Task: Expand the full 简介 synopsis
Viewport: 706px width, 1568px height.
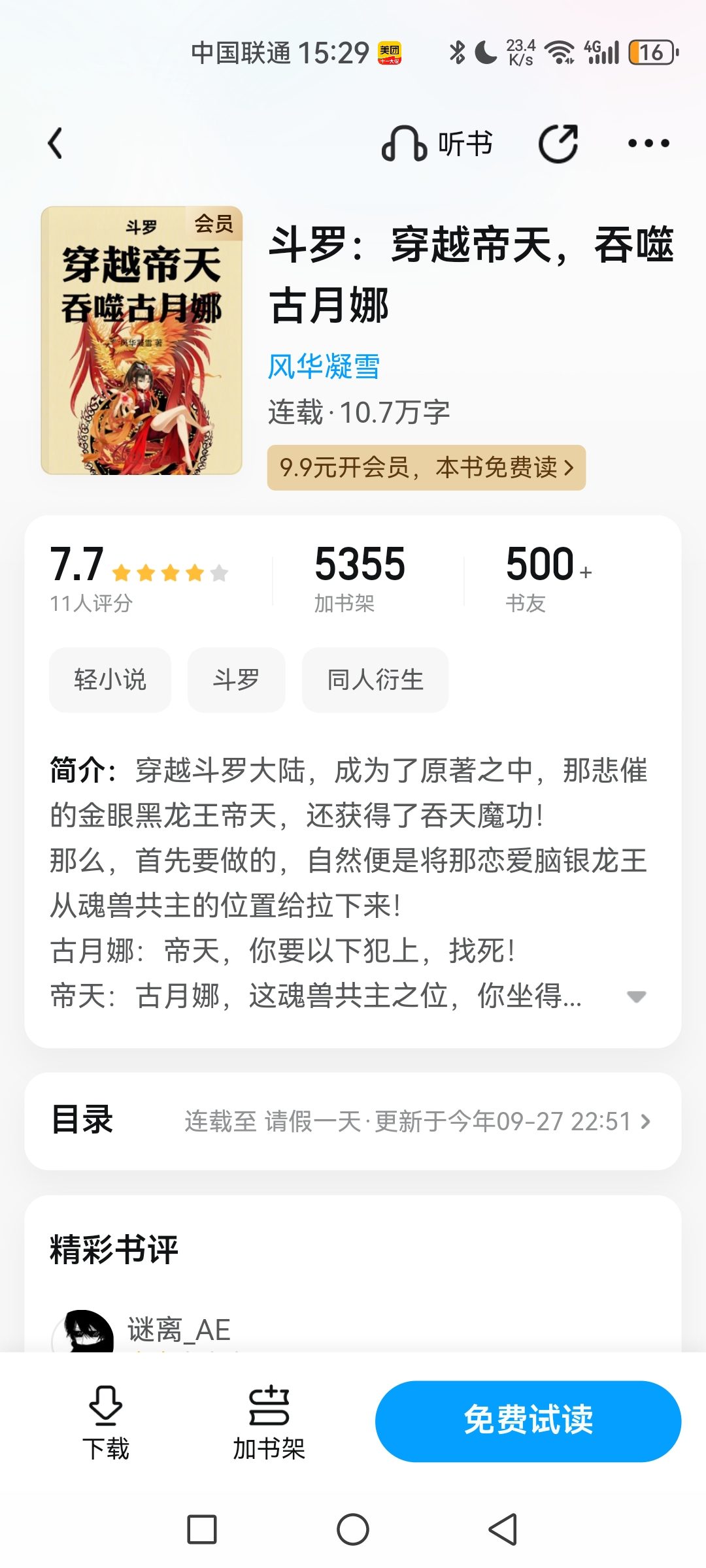Action: point(636,996)
